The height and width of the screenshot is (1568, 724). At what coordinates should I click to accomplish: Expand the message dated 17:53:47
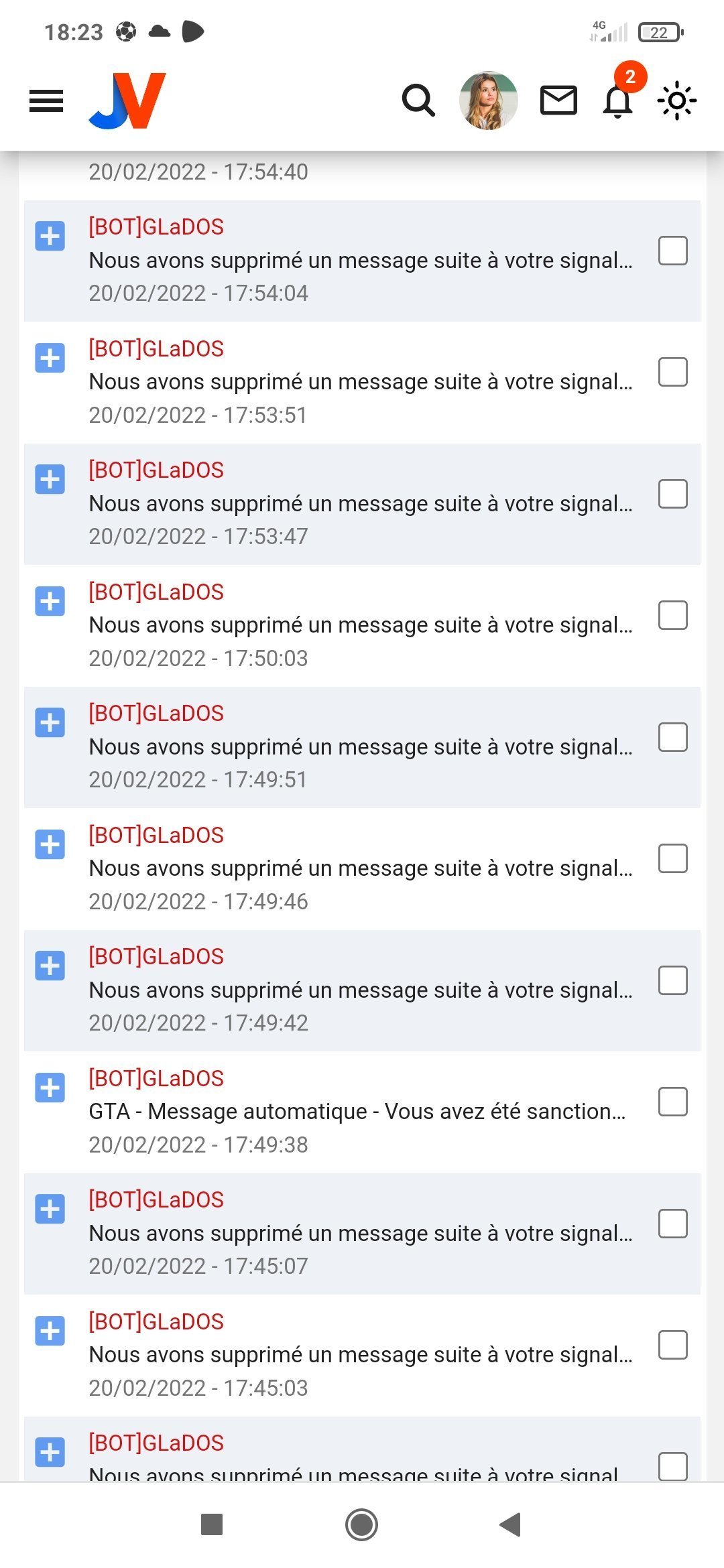(50, 480)
